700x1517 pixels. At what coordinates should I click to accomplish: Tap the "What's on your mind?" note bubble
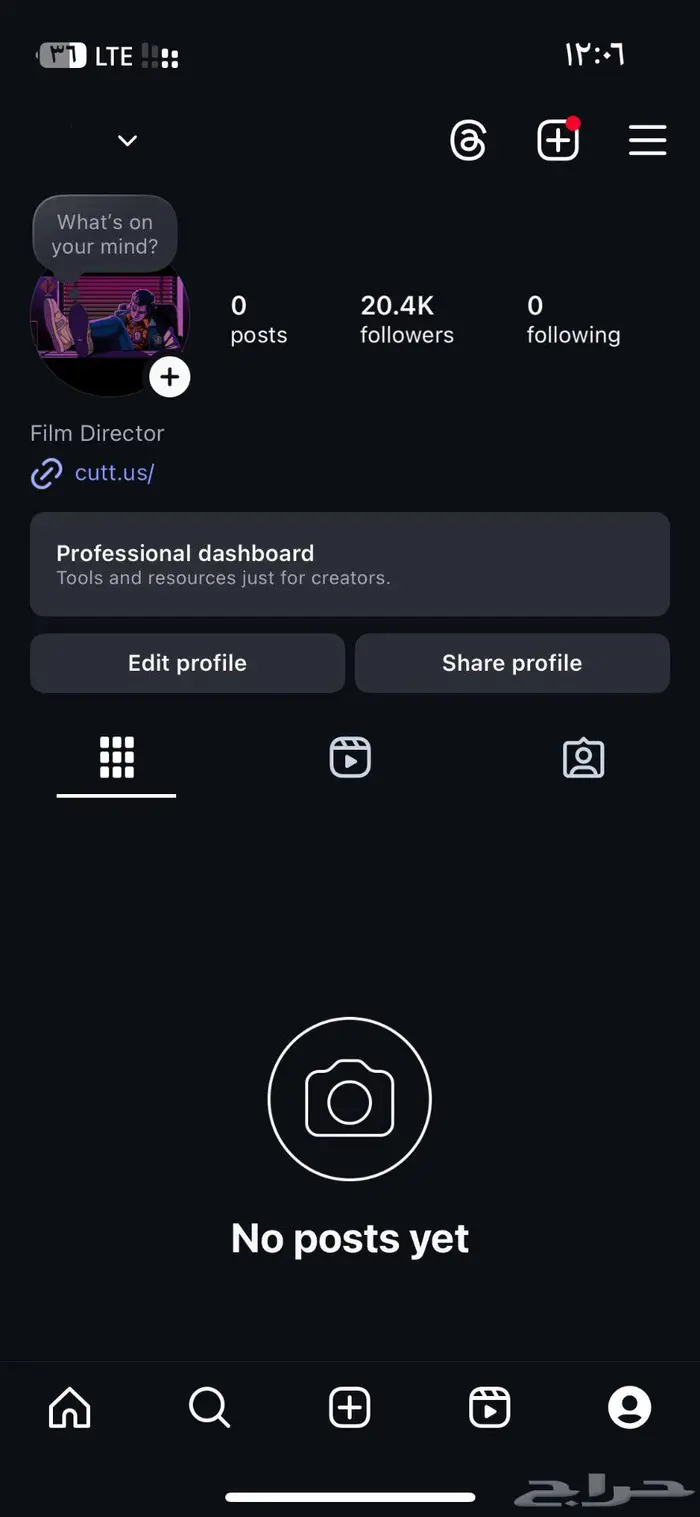(105, 234)
